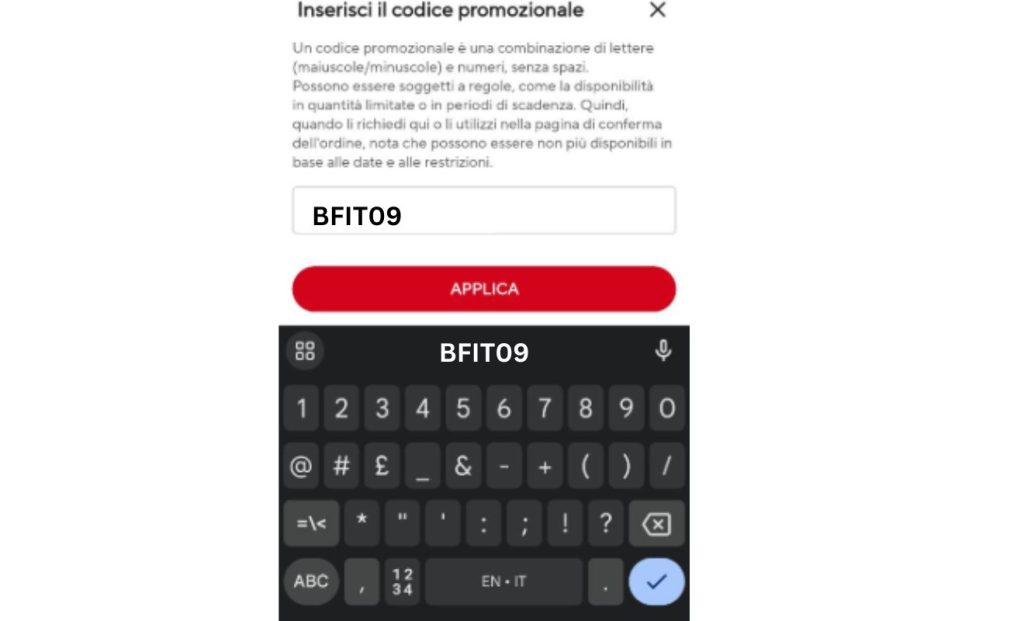
Task: Switch to the 1234 numeric pad
Action: [x=402, y=581]
